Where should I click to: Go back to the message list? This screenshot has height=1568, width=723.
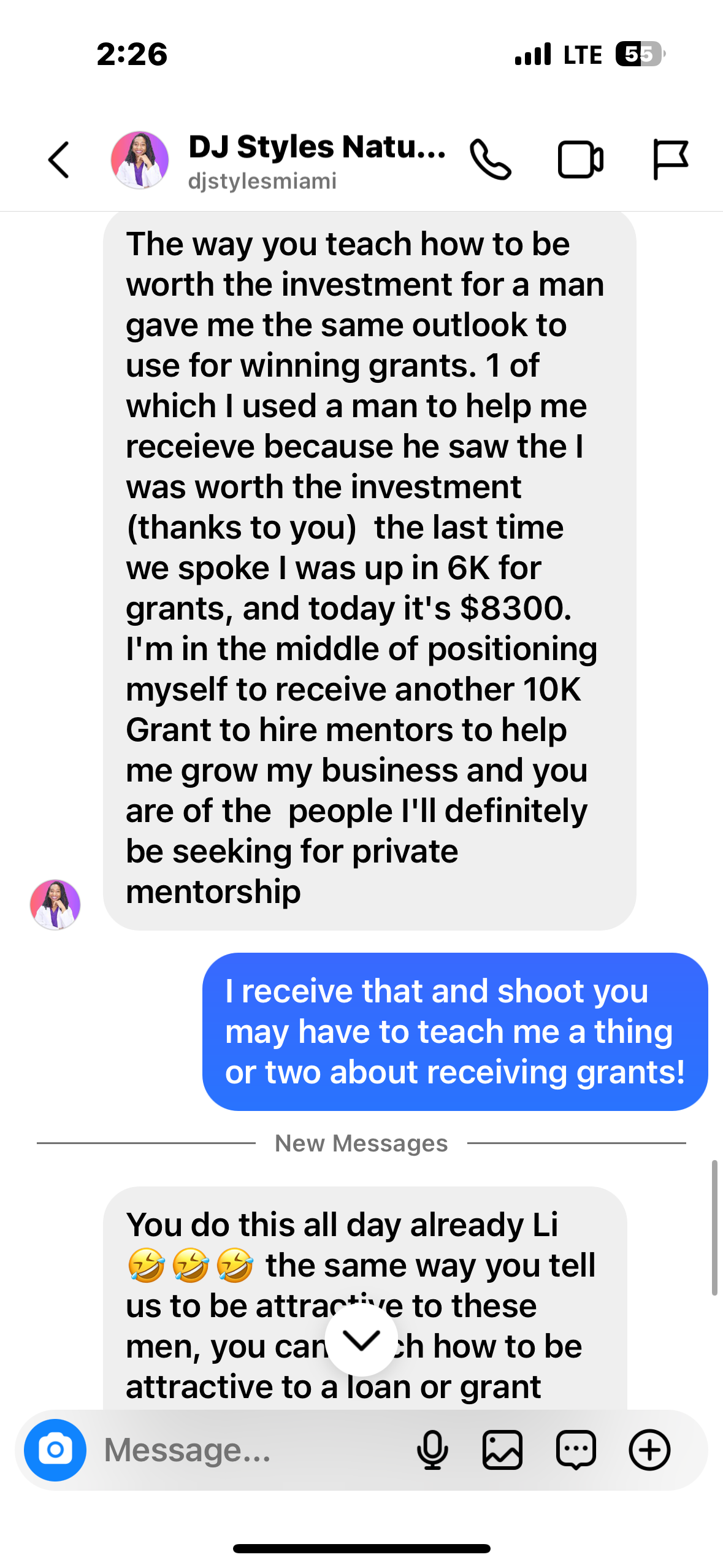(x=59, y=160)
